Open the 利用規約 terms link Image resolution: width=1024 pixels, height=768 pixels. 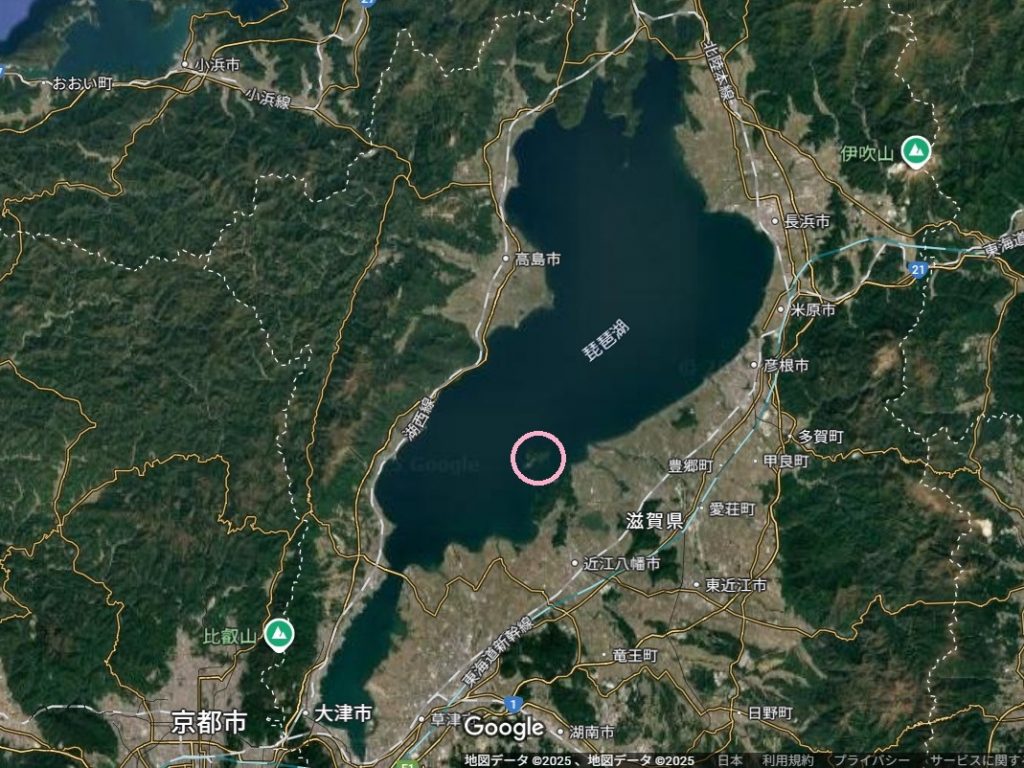(x=787, y=760)
